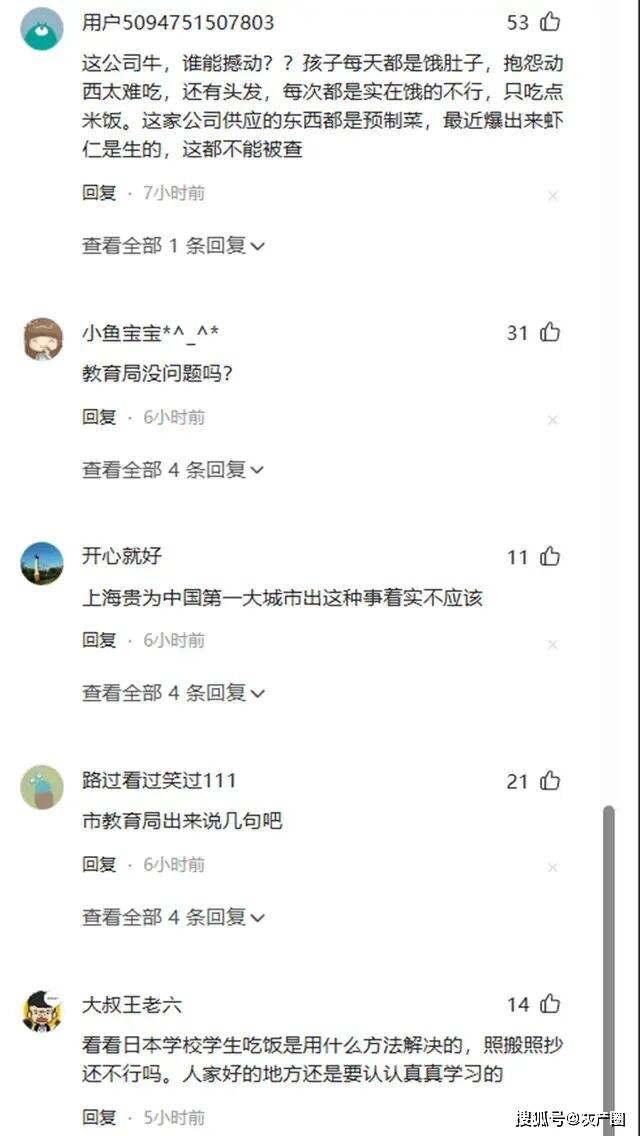Like 小鱼宝宝's comment about 教育局

[x=550, y=333]
